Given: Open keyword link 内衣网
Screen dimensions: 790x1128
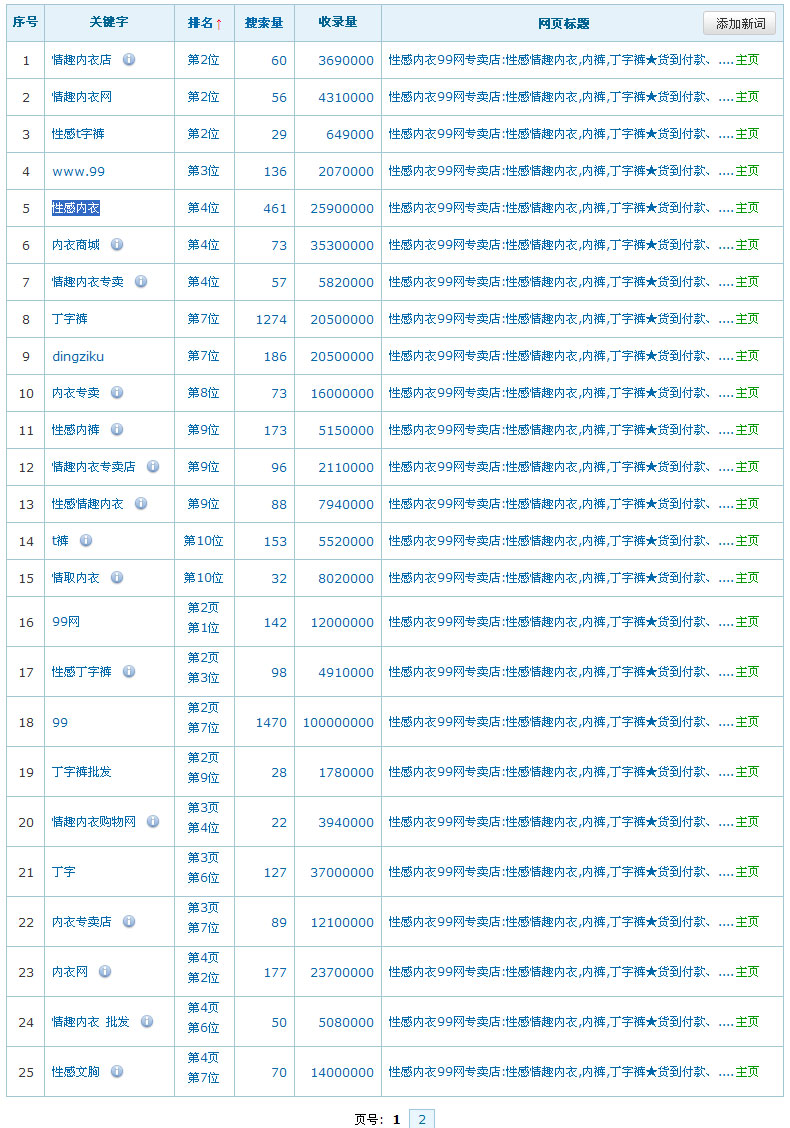Looking at the screenshot, I should [x=70, y=972].
